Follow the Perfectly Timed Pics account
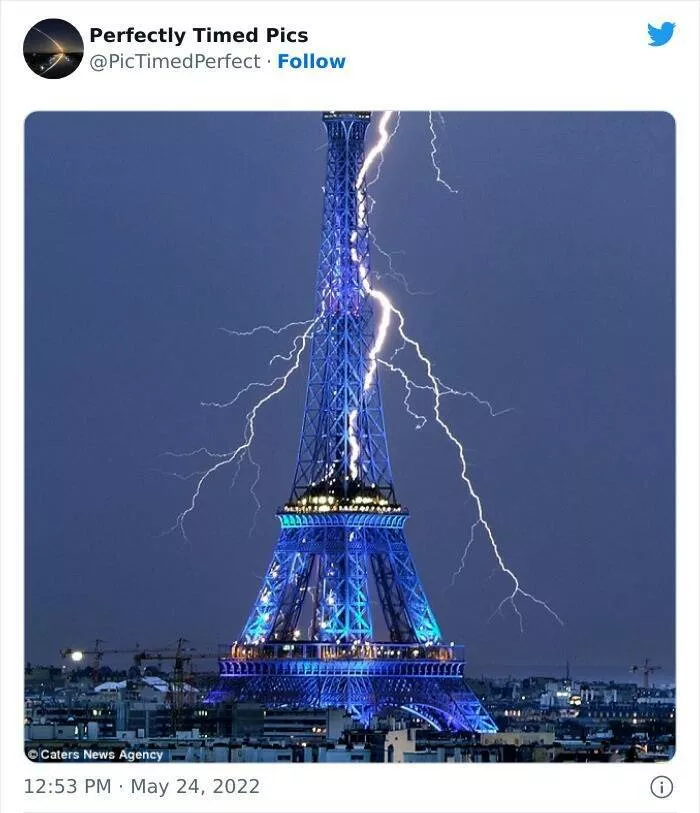Screen dimensions: 700x813 [x=311, y=61]
